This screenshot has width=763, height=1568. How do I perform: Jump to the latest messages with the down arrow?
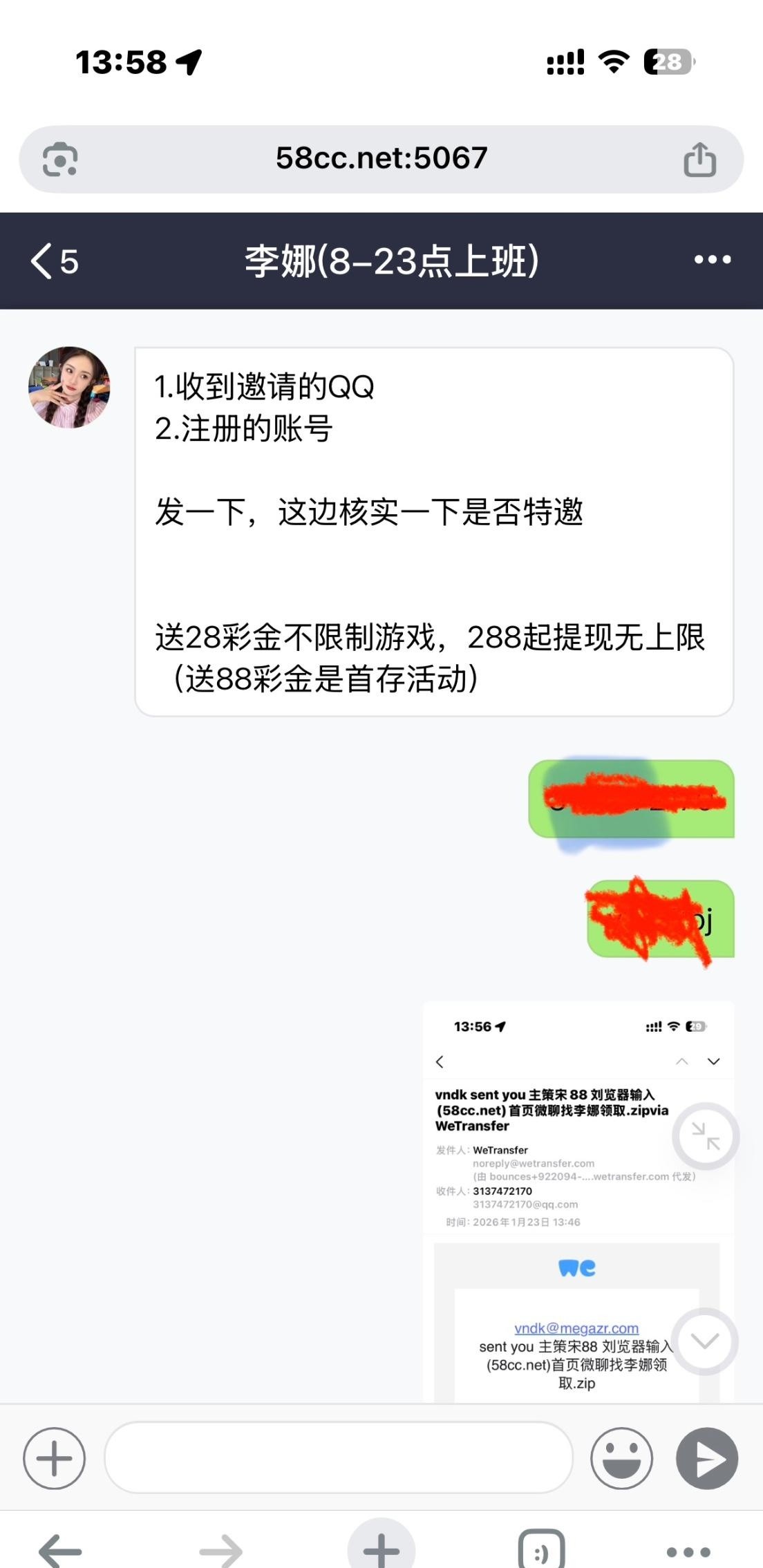tap(704, 1341)
